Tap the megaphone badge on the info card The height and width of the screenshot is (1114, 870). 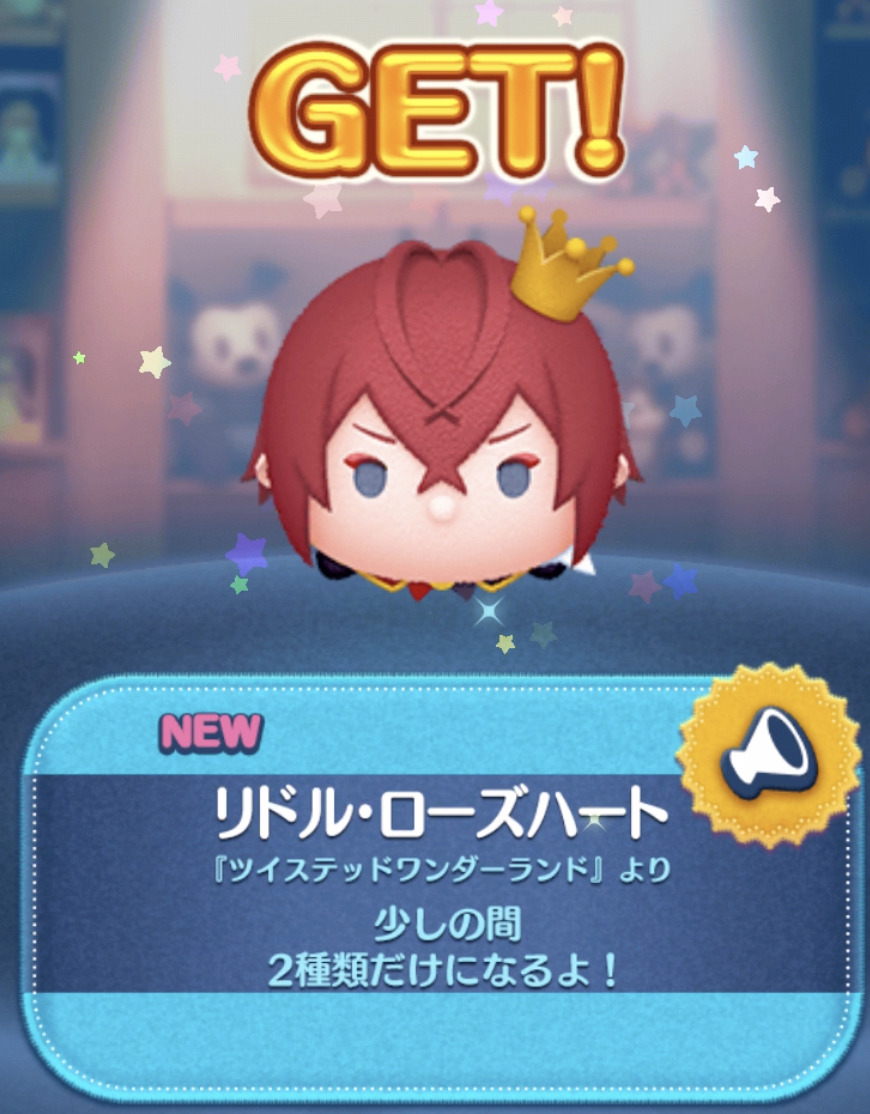768,757
